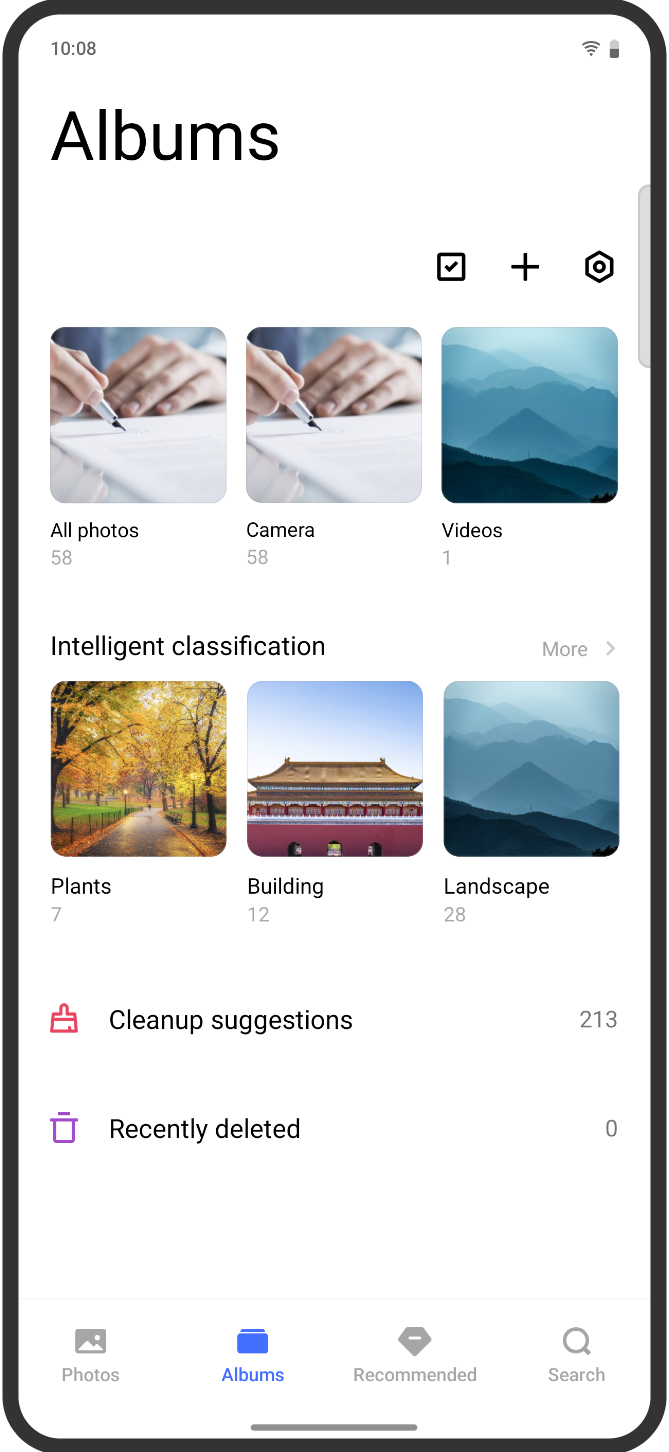Image resolution: width=669 pixels, height=1452 pixels.
Task: Go to the Recommended tab
Action: pos(415,1355)
